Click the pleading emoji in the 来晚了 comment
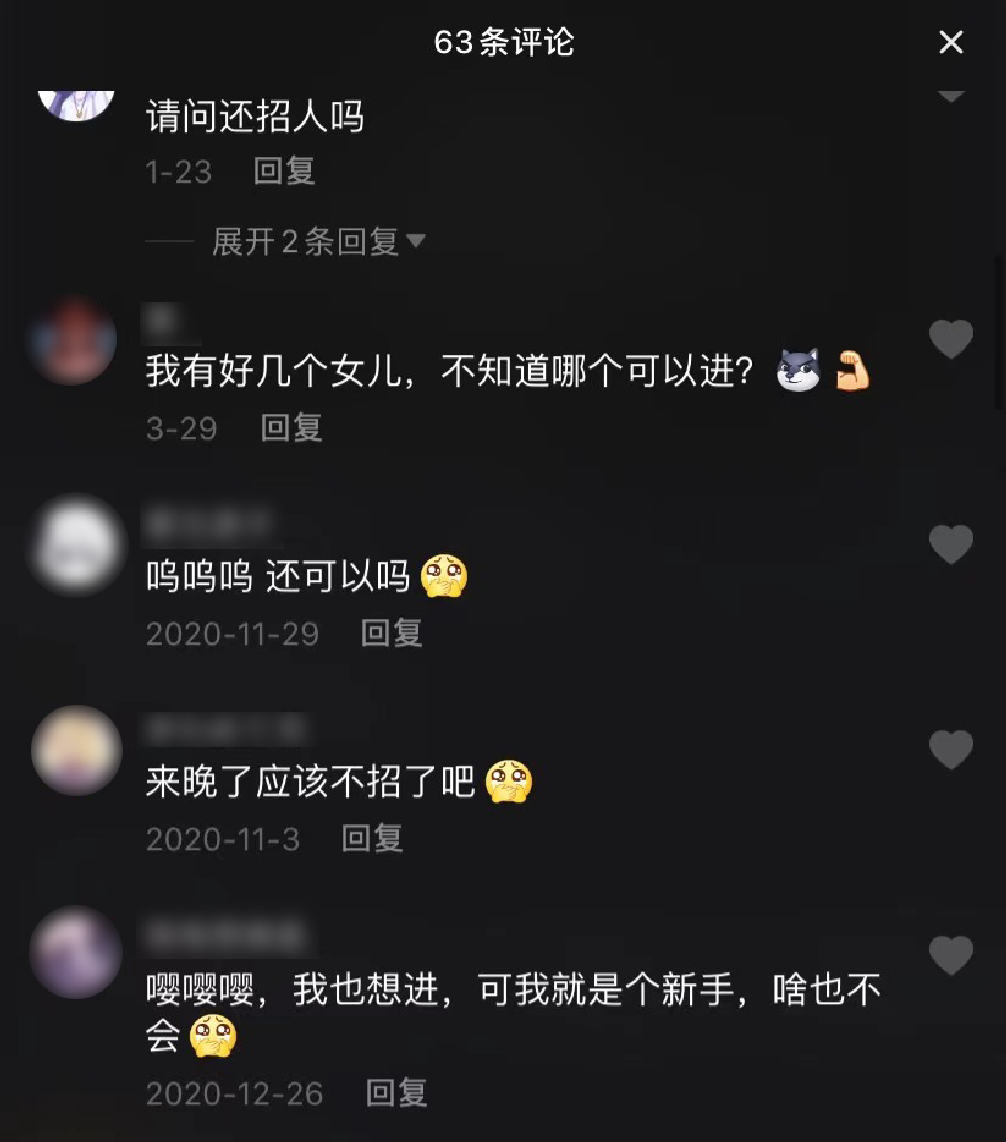Screen dimensions: 1006x1142 (512, 783)
